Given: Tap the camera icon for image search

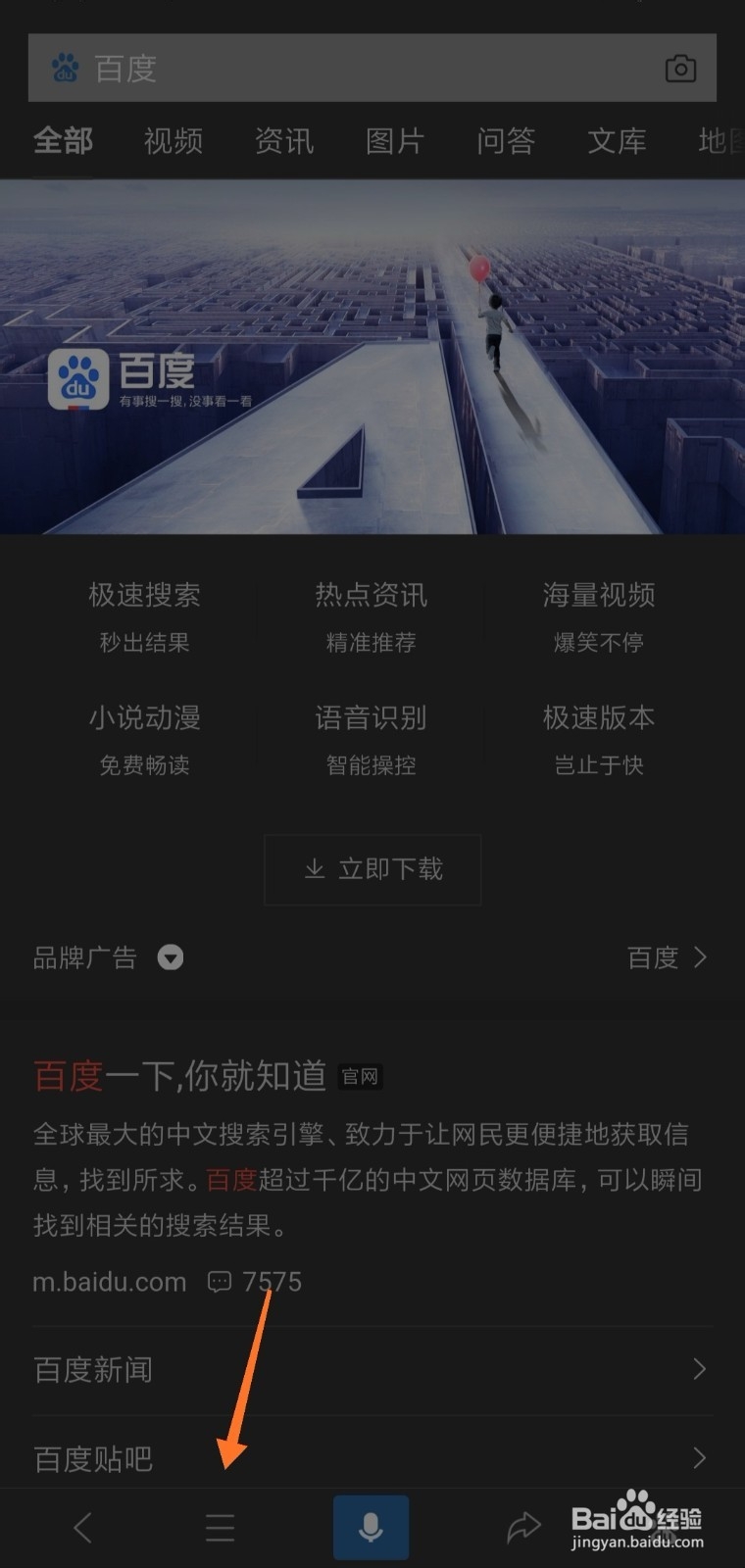Looking at the screenshot, I should (680, 69).
